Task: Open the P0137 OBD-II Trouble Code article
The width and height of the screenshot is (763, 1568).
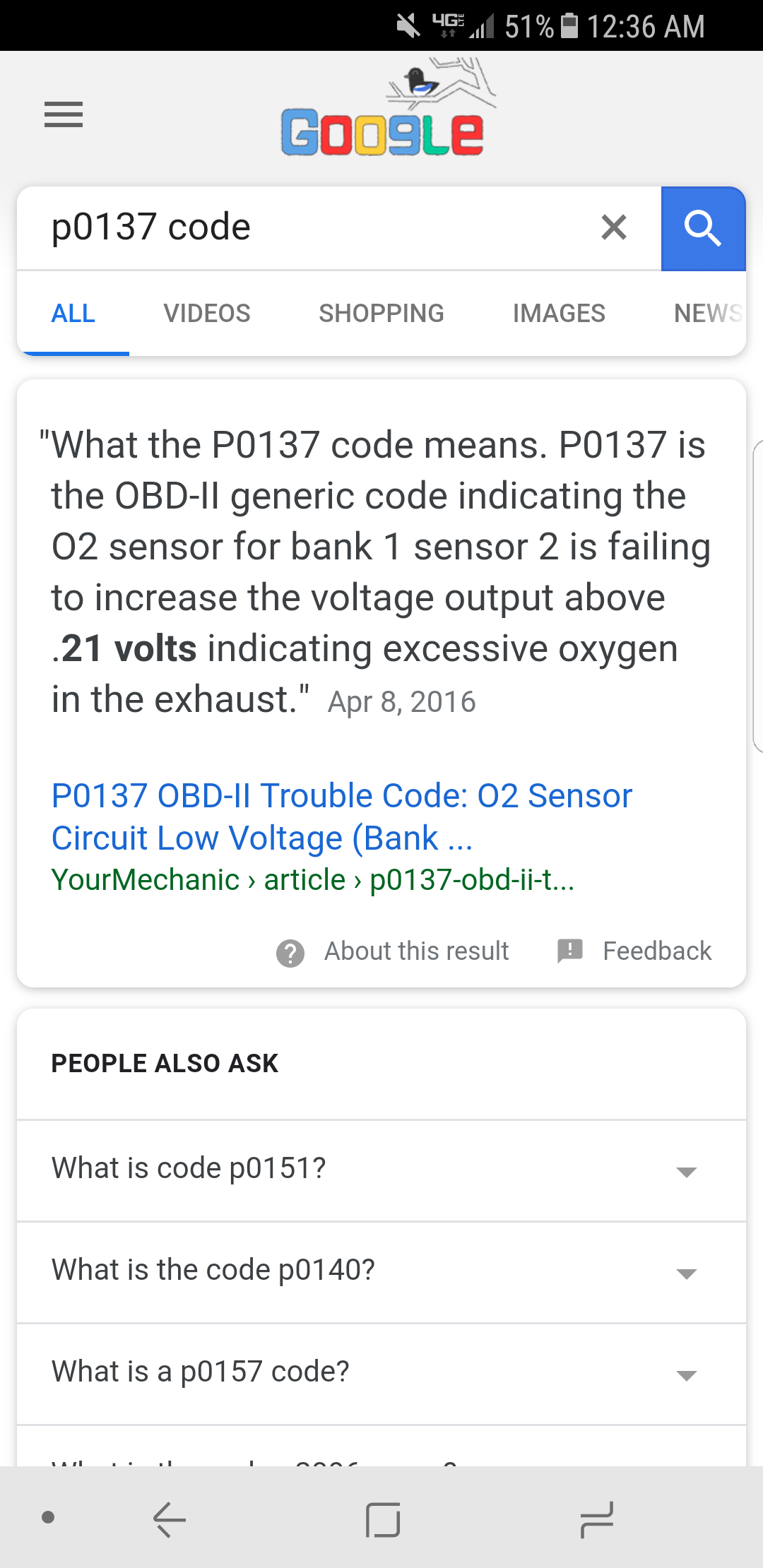Action: tap(342, 816)
